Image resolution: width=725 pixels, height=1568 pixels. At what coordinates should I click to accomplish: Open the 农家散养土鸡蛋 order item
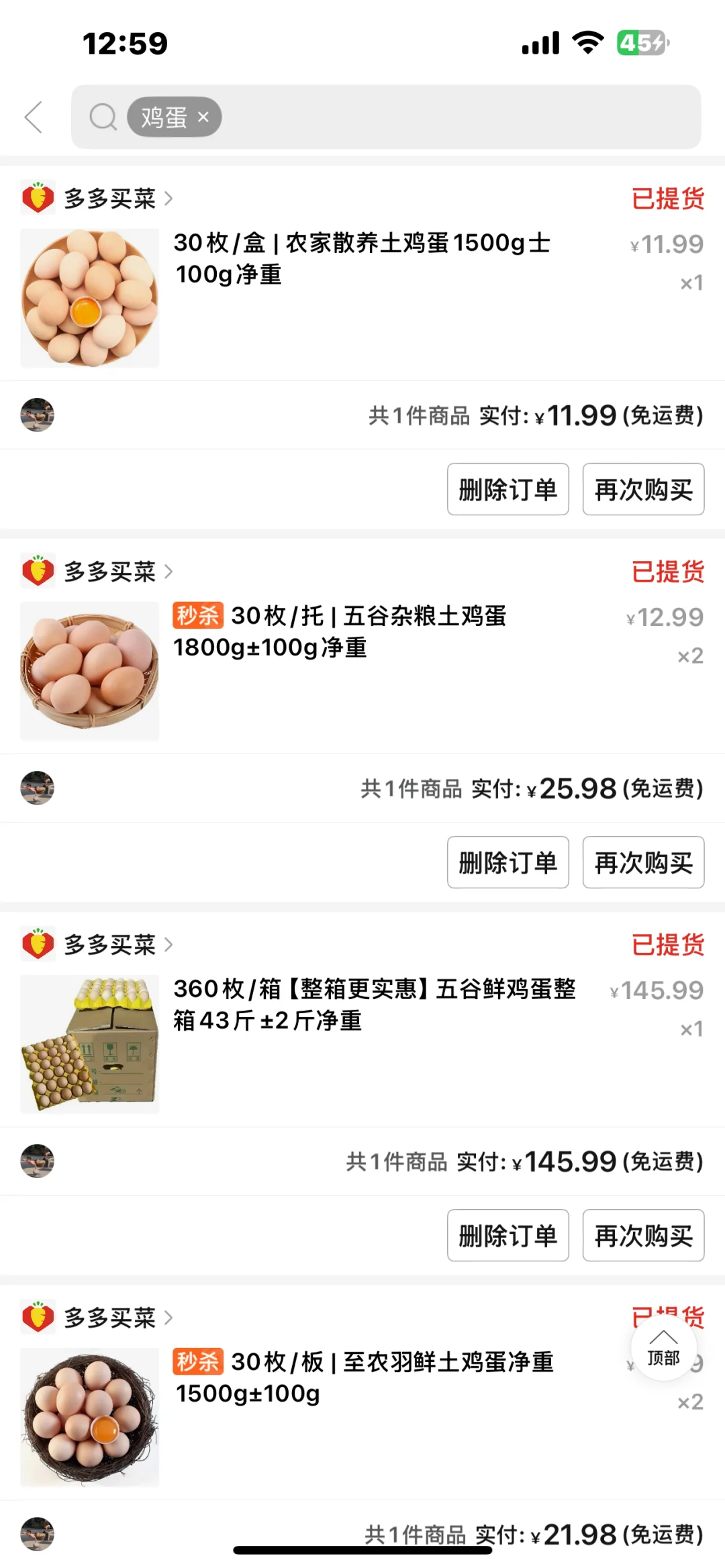pos(361,258)
